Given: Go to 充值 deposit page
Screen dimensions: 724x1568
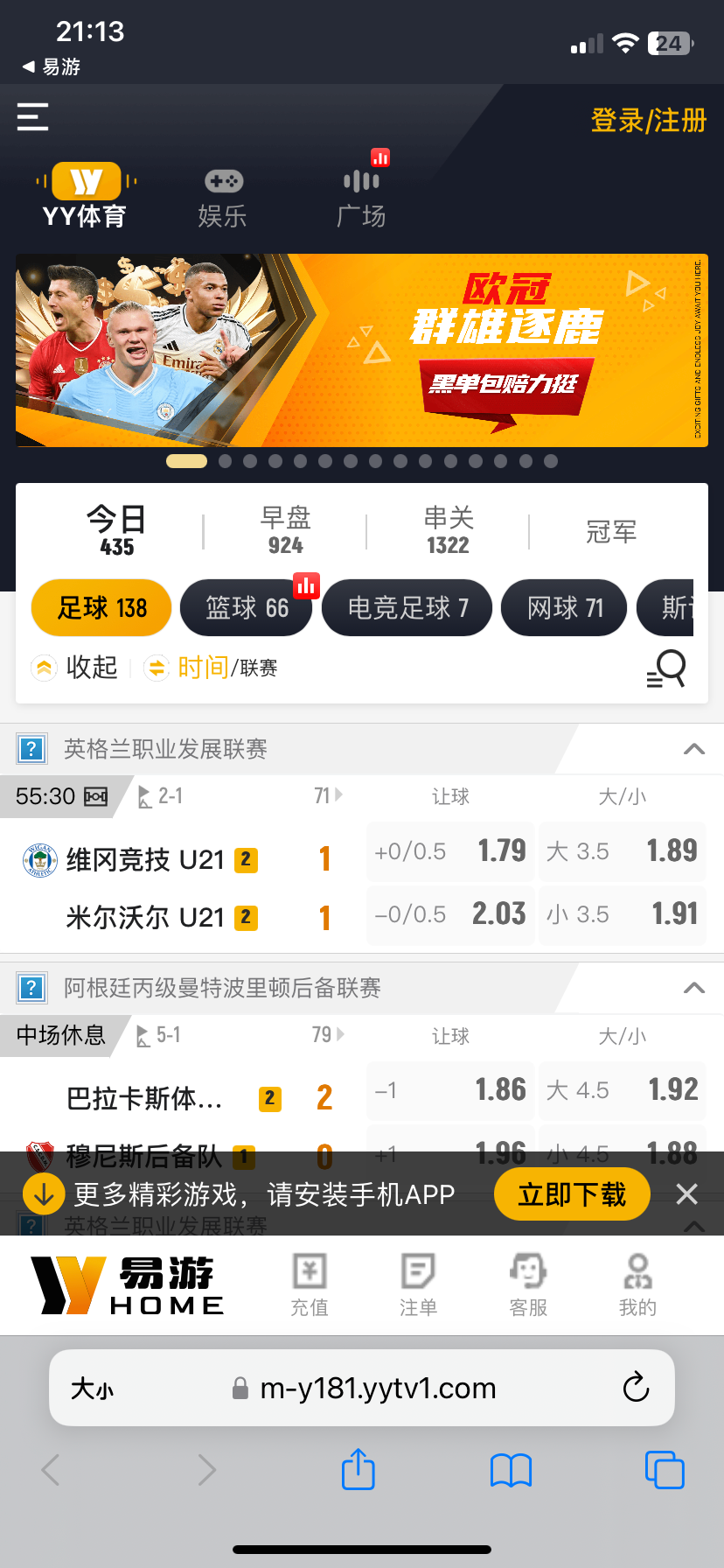Looking at the screenshot, I should coord(310,1284).
